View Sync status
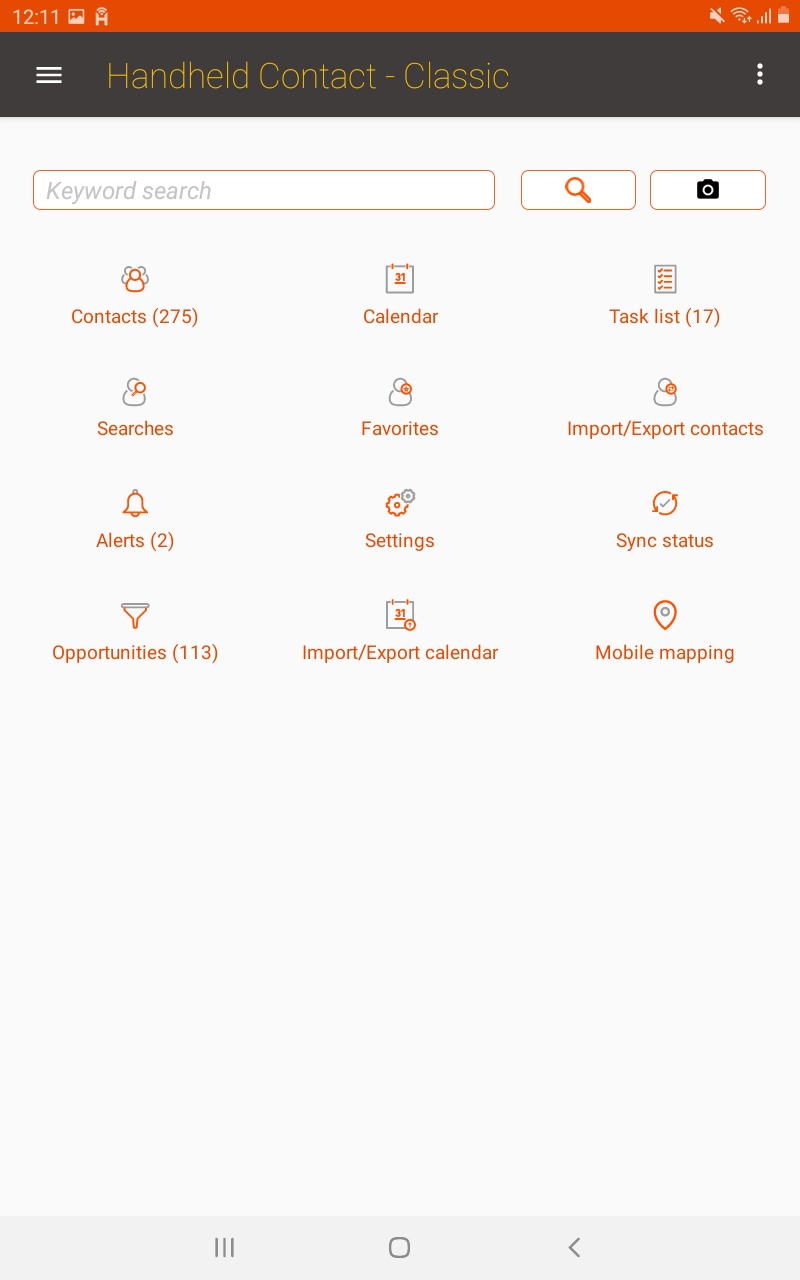The height and width of the screenshot is (1280, 800). [665, 520]
